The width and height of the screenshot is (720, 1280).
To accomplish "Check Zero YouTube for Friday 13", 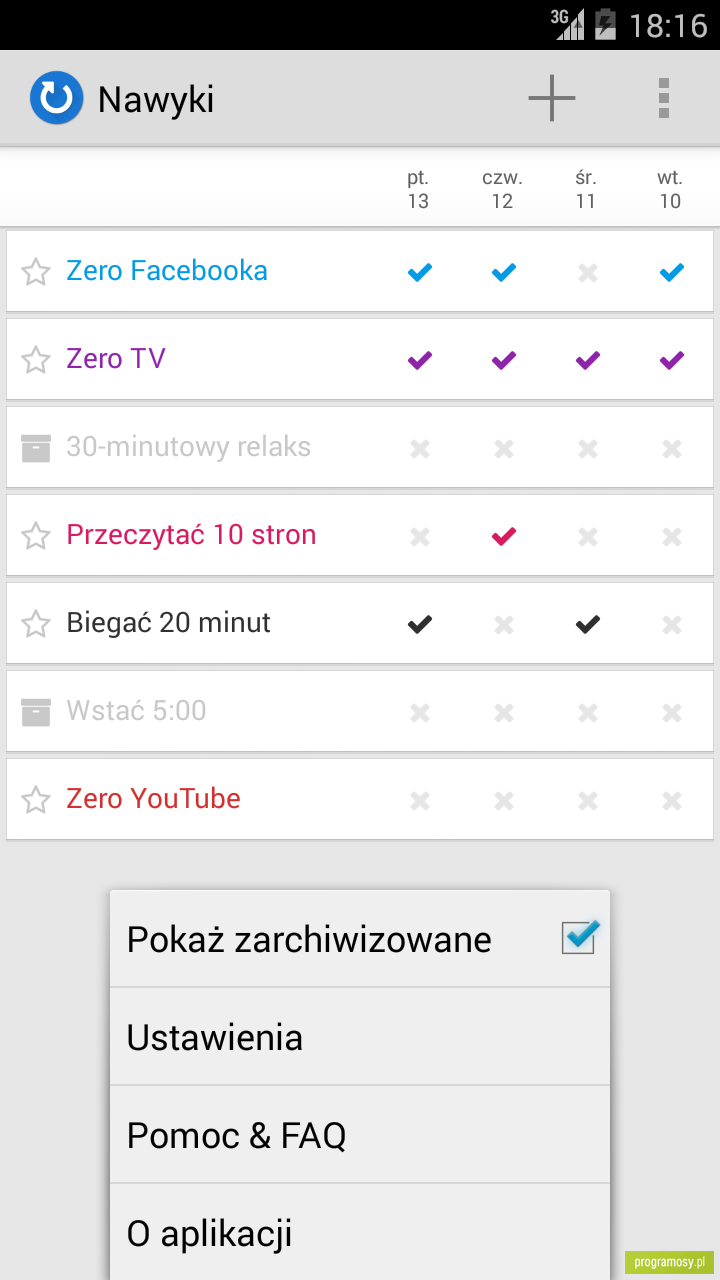I will pyautogui.click(x=420, y=800).
